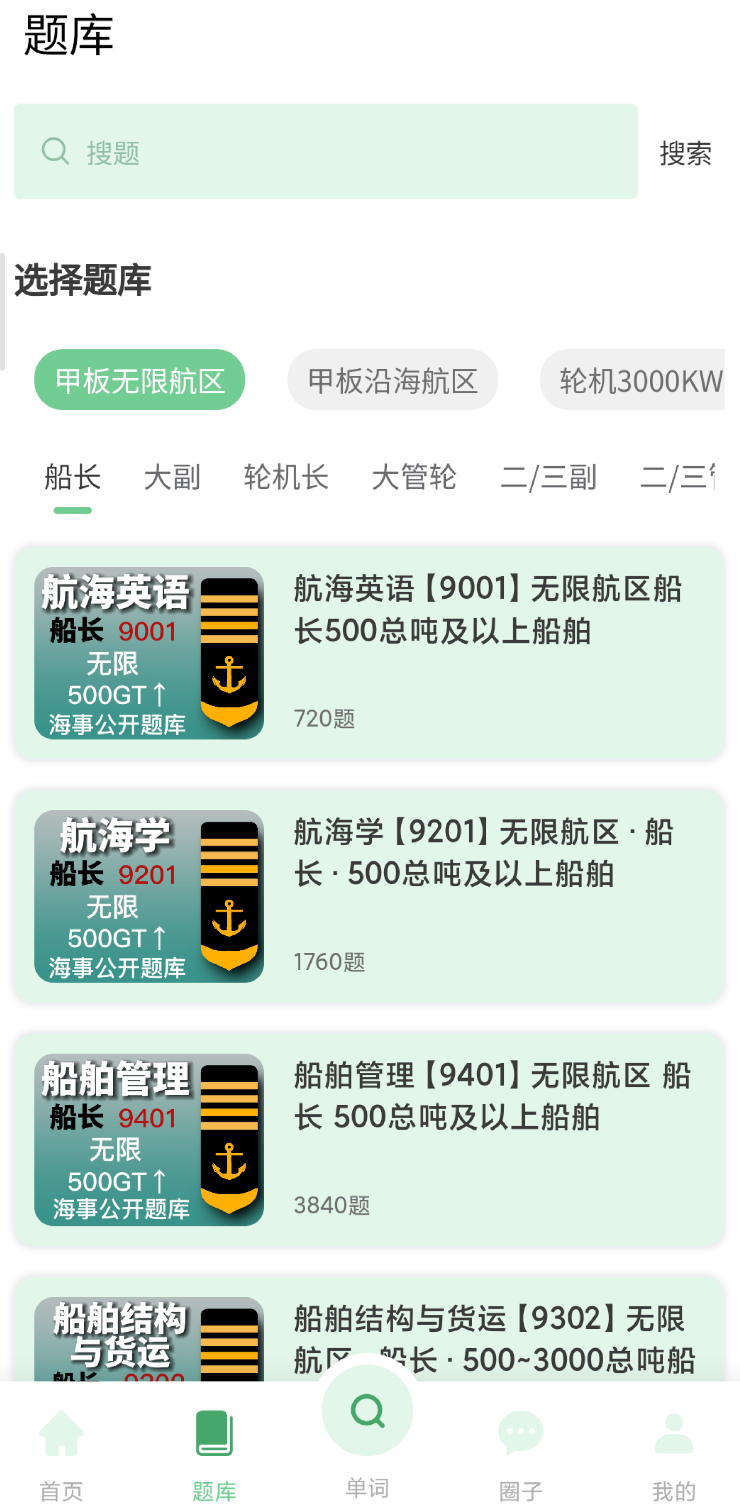Enable the 甲板沿海航区 filter

pyautogui.click(x=392, y=379)
